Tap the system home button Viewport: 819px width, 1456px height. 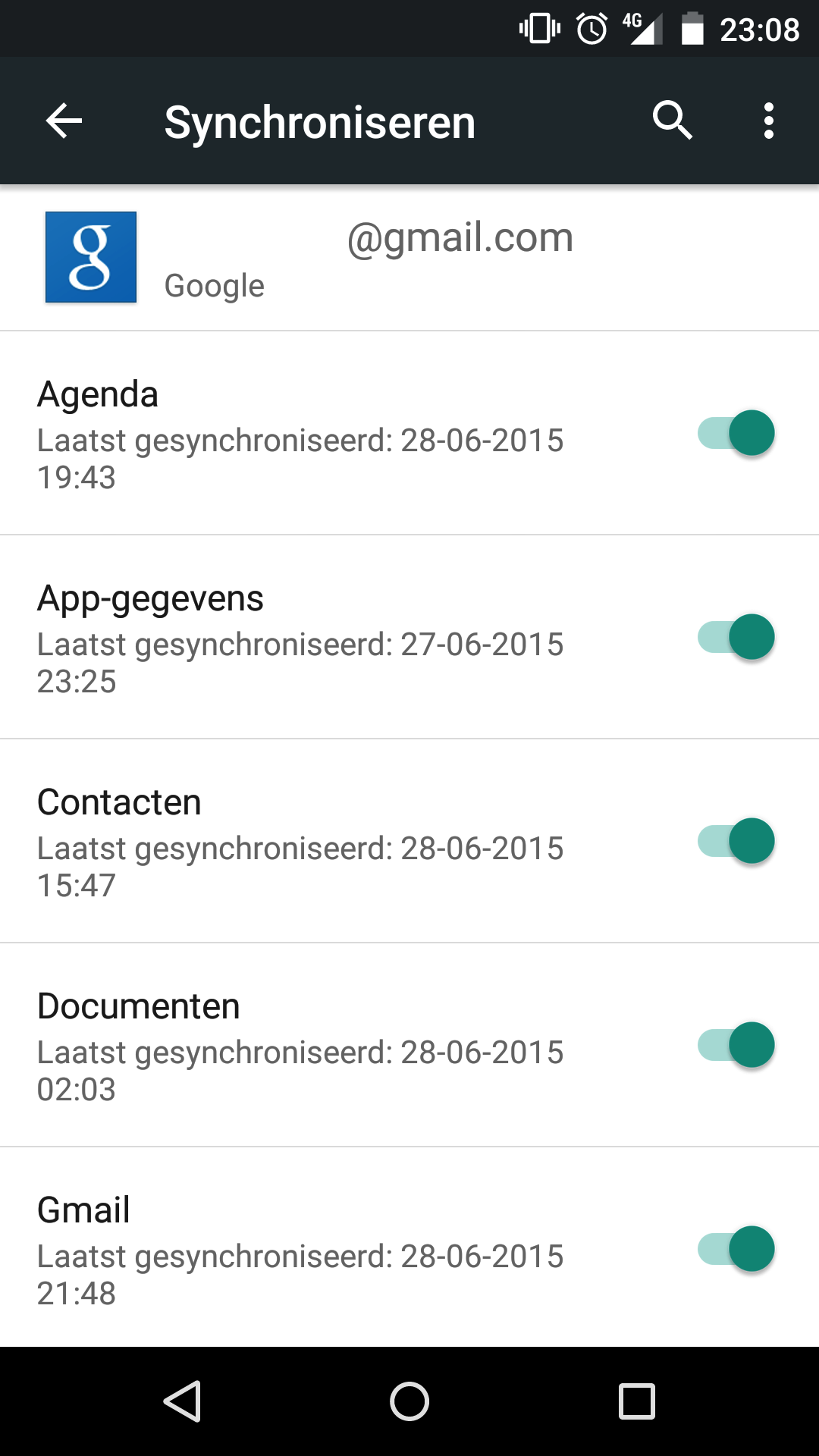pyautogui.click(x=409, y=1401)
